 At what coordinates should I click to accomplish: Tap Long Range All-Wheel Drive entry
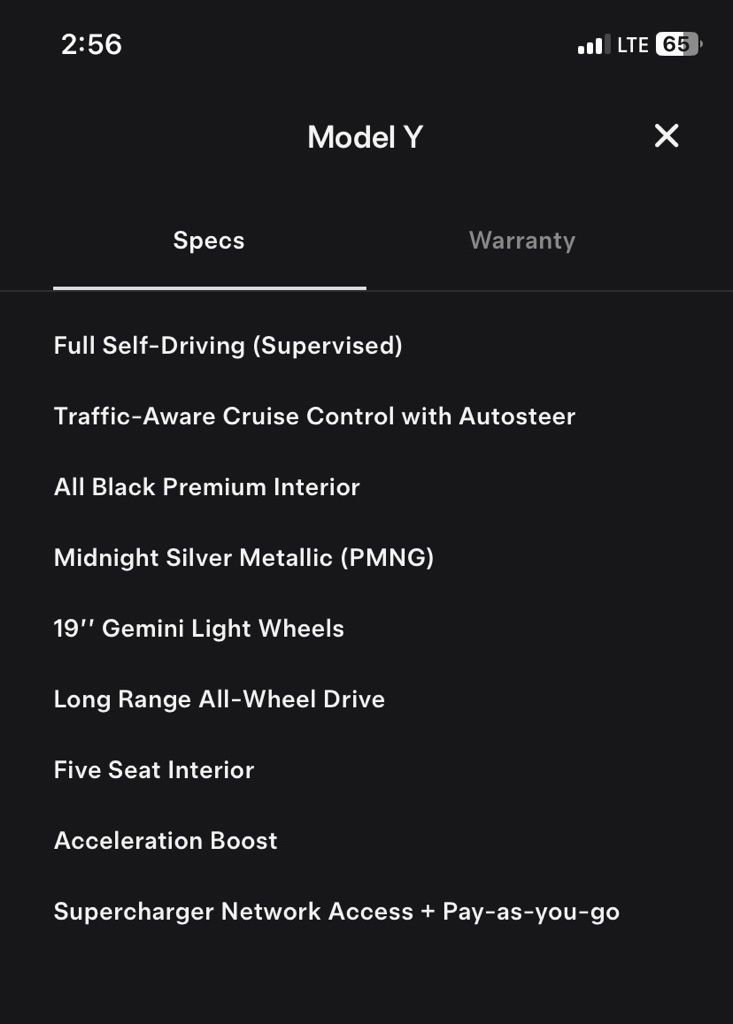point(219,699)
